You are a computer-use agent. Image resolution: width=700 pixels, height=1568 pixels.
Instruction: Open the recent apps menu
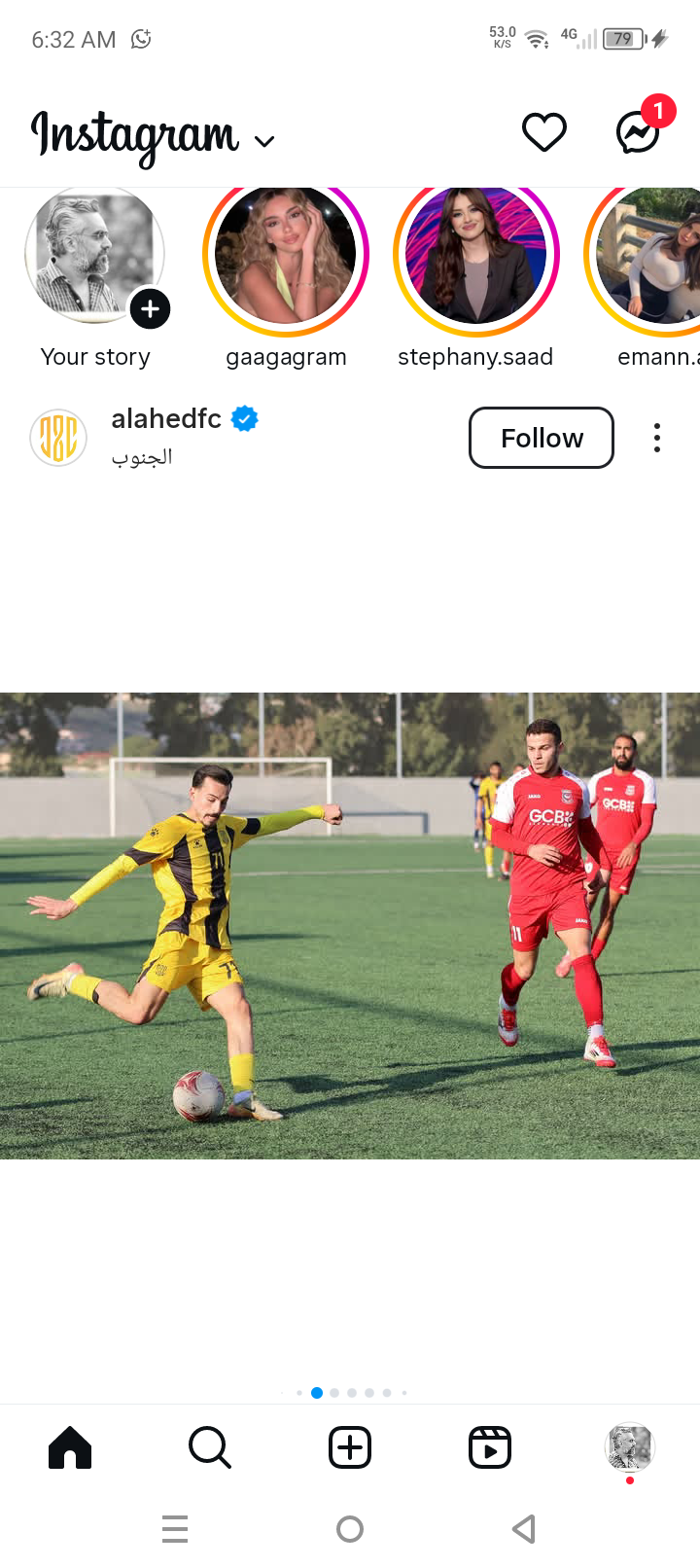point(175,1529)
